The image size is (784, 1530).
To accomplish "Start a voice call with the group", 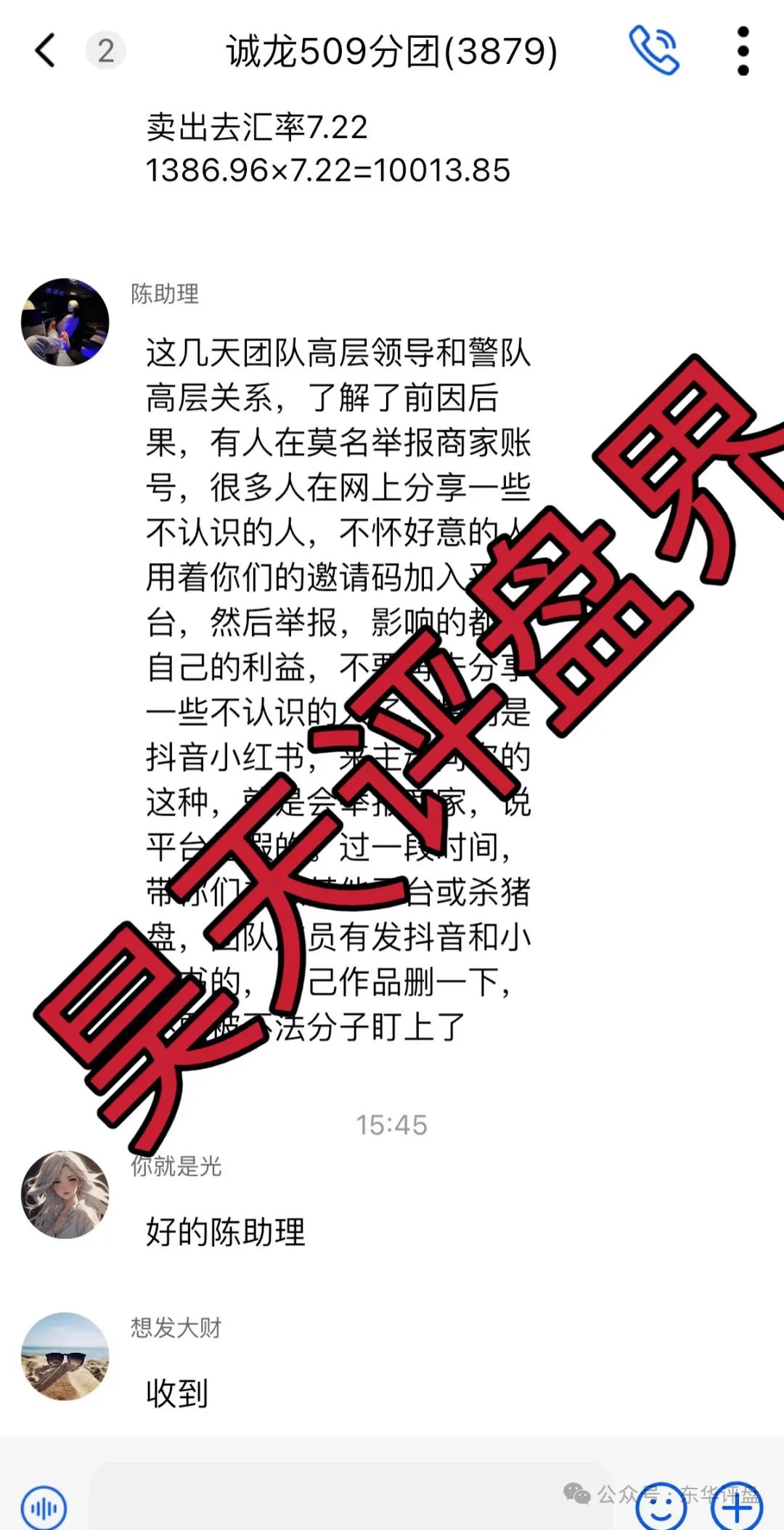I will [653, 50].
